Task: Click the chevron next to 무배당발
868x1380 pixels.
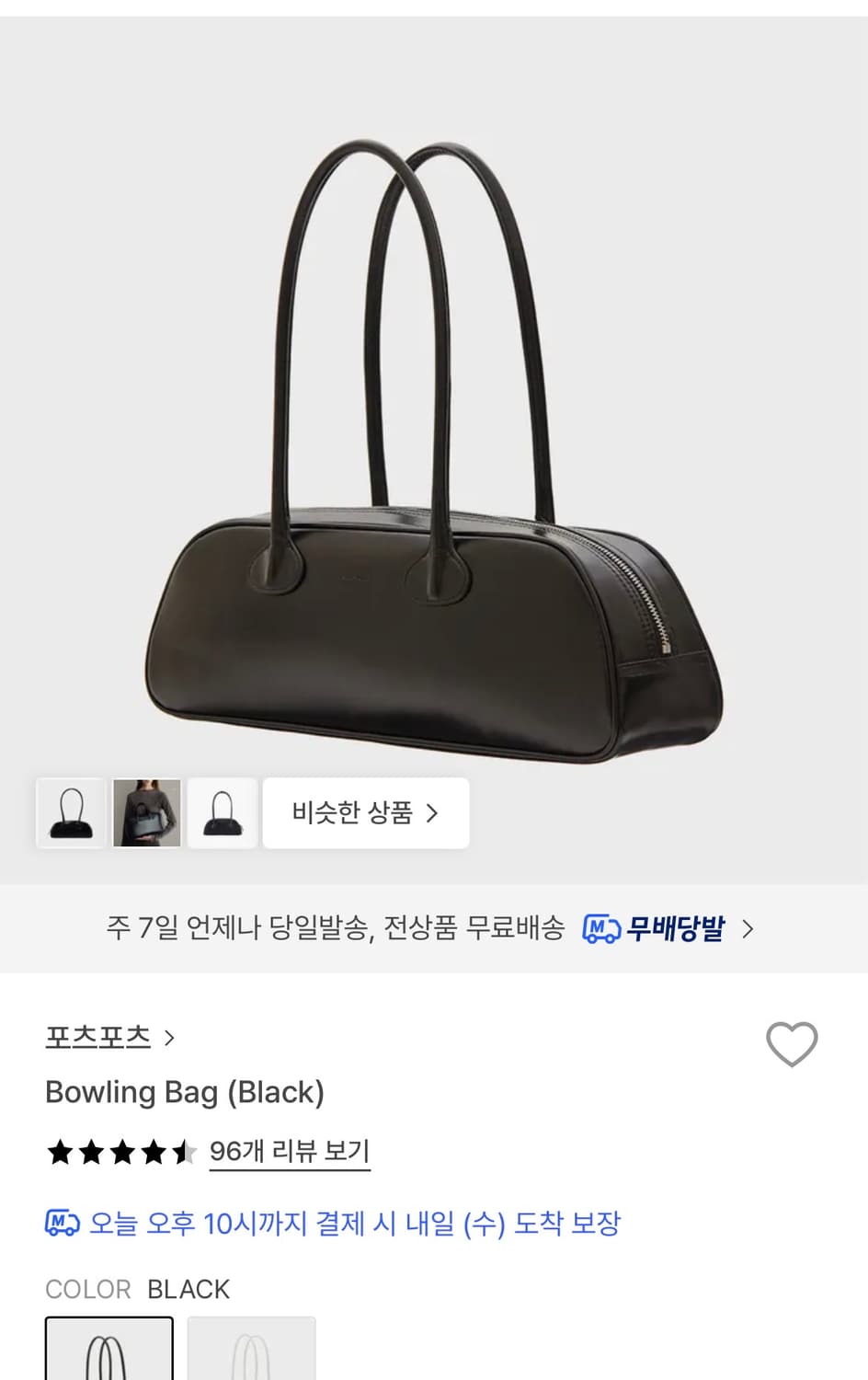Action: point(749,928)
